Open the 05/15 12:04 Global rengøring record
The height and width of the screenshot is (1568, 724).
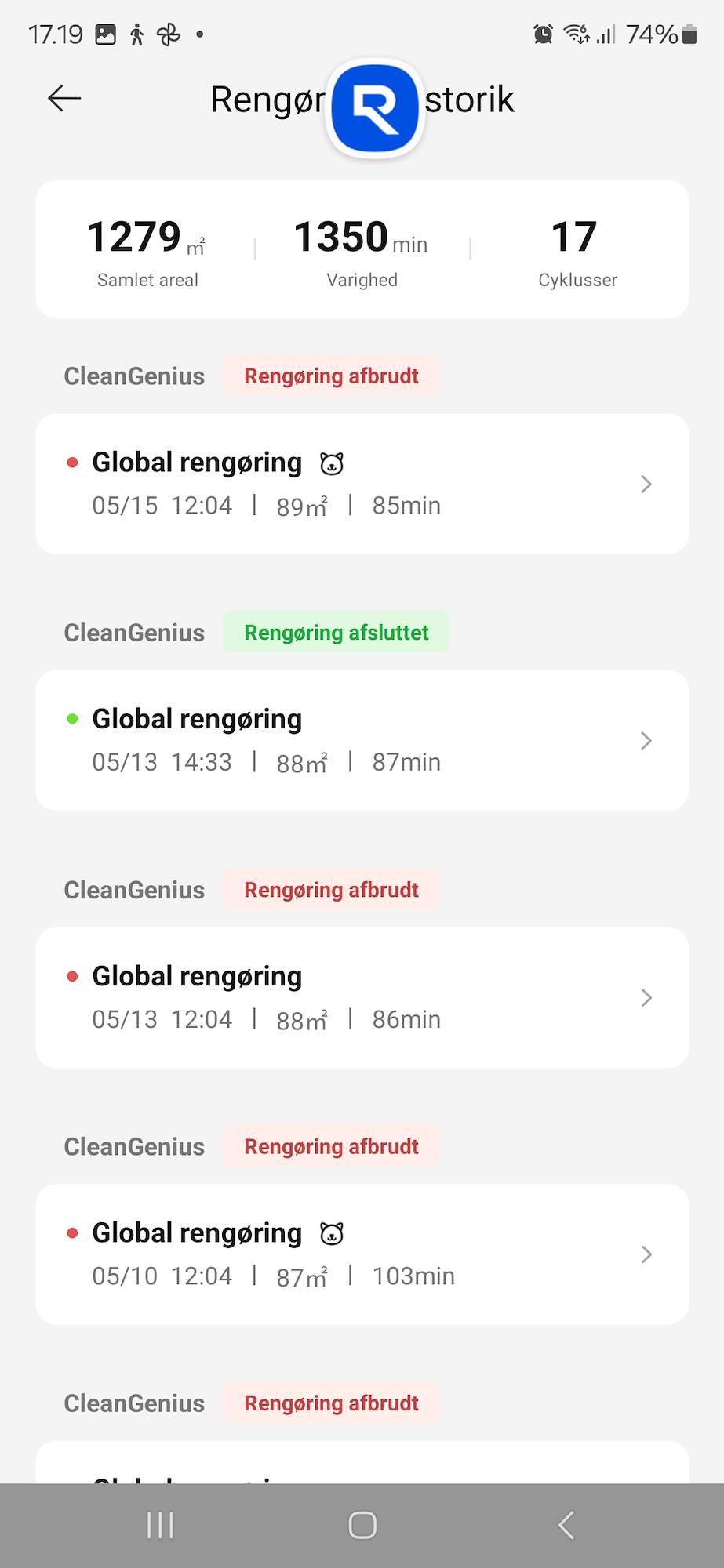click(x=362, y=484)
